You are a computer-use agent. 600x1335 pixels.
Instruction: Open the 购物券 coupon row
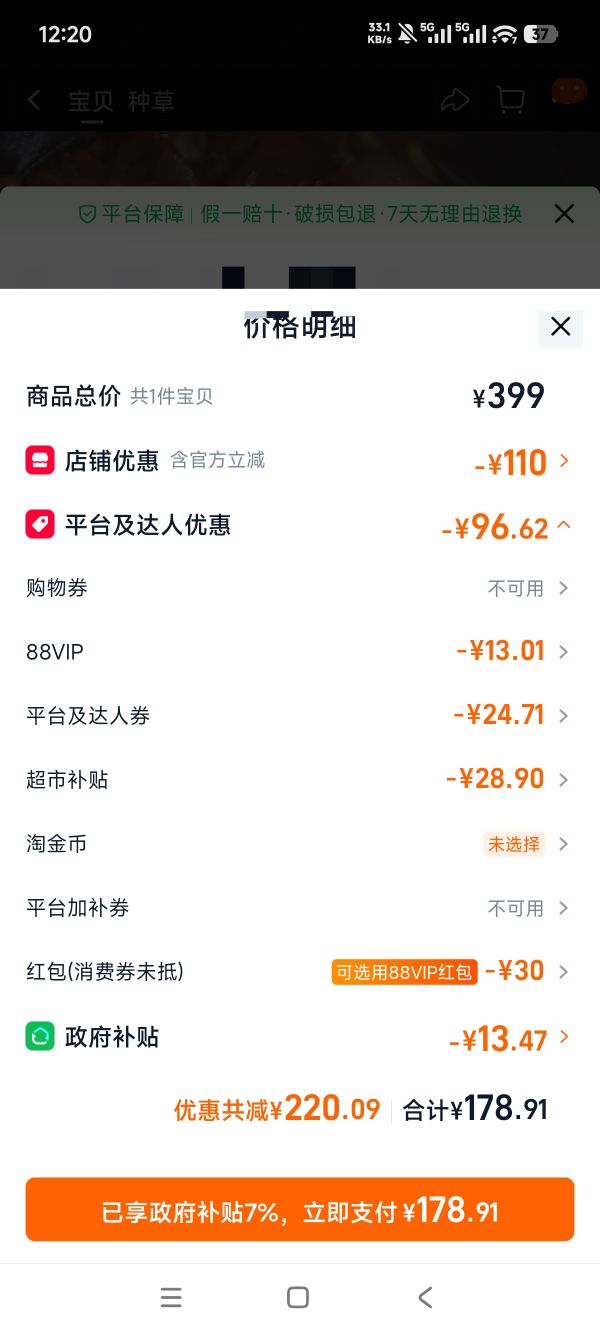tap(300, 588)
